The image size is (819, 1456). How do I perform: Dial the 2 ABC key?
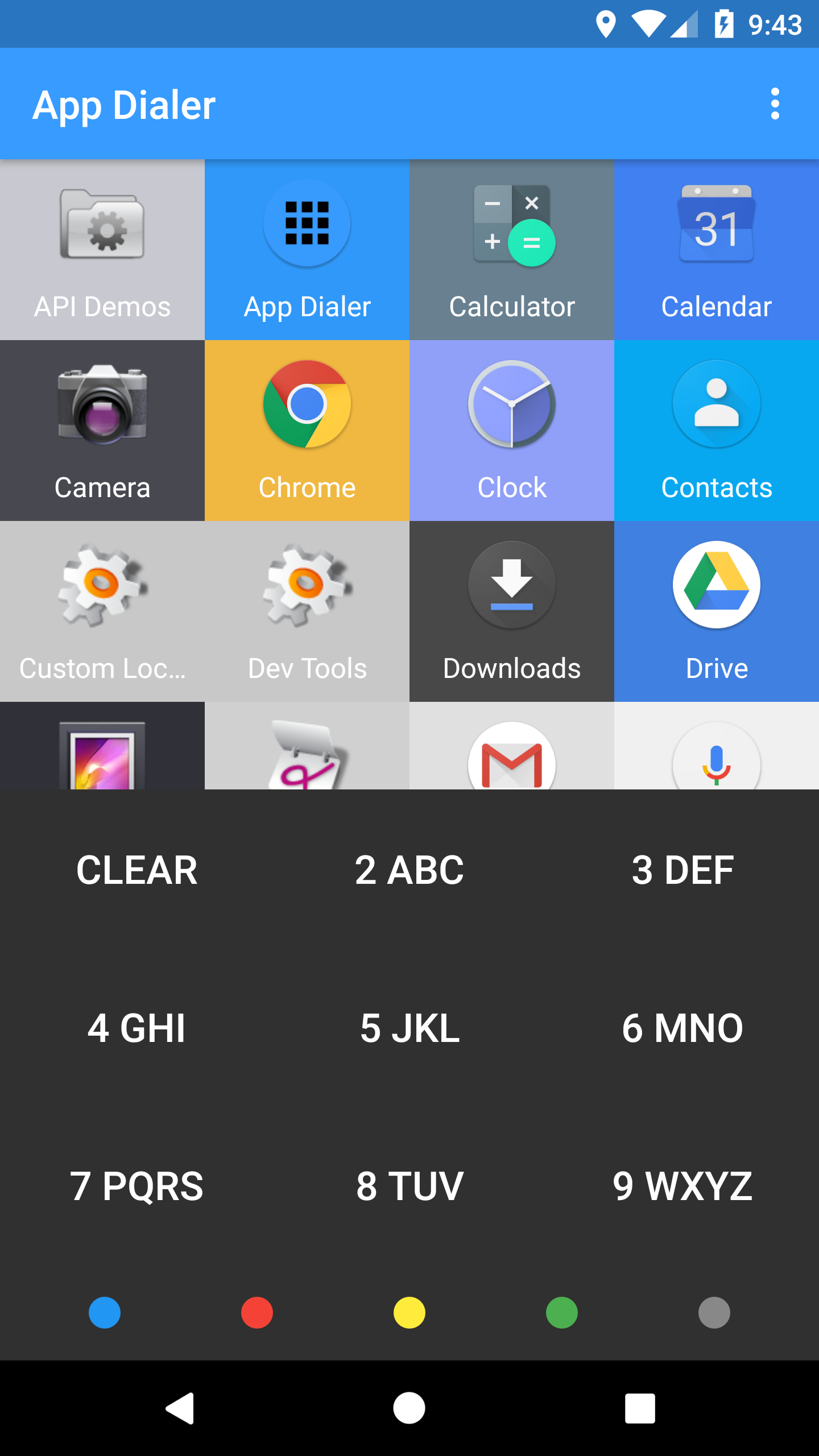(409, 870)
